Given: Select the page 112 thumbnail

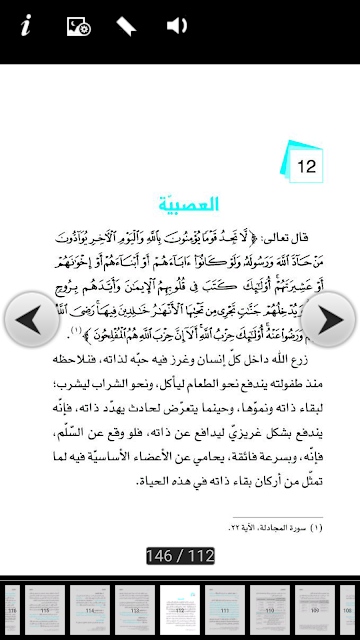Looking at the screenshot, I should tap(180, 610).
